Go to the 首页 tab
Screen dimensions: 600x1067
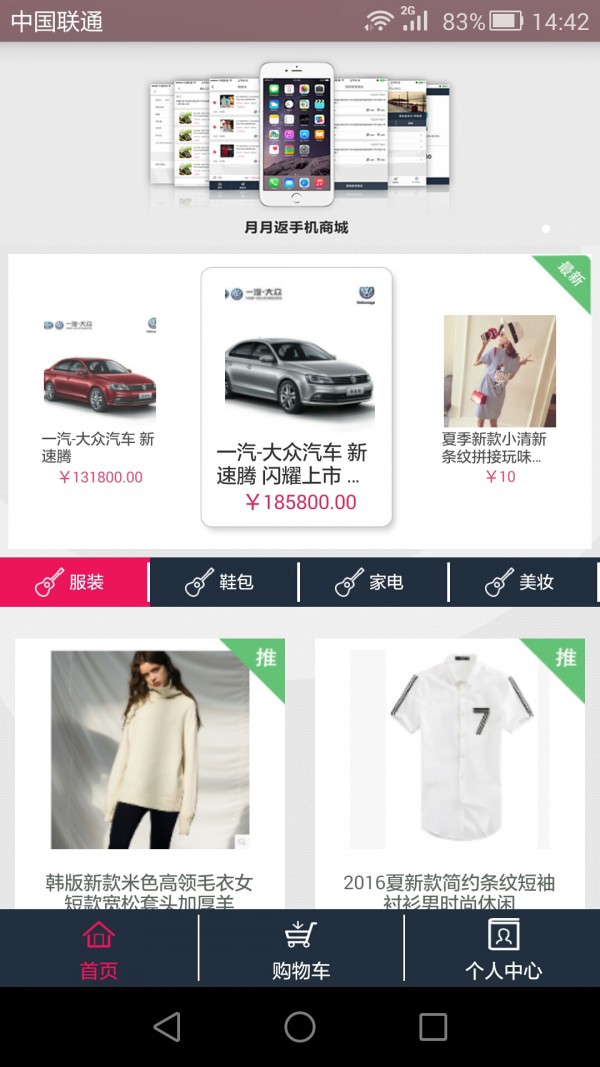(99, 950)
